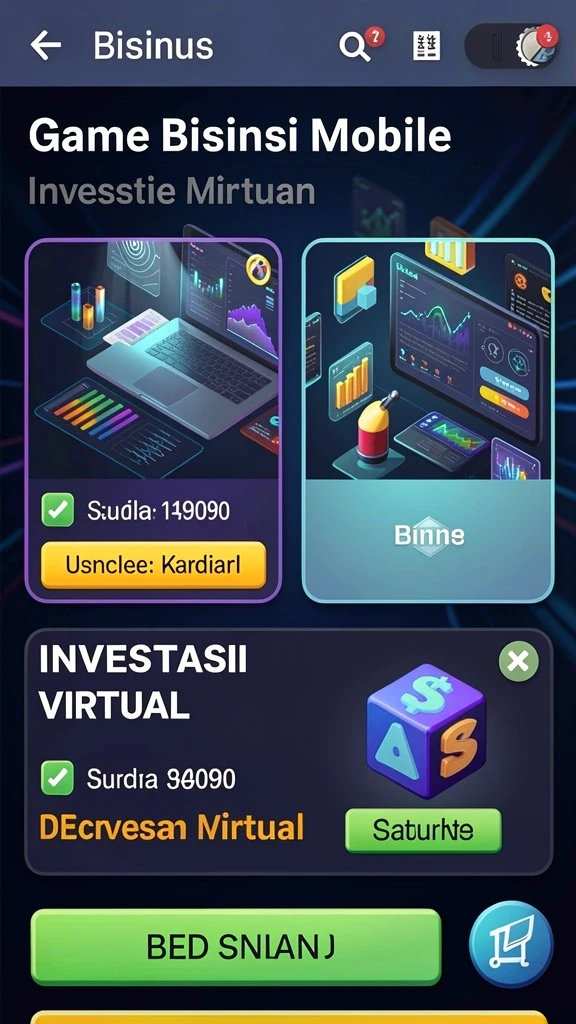Tap the green BED SNIANJ button
Screen dimensions: 576x1024
click(236, 946)
